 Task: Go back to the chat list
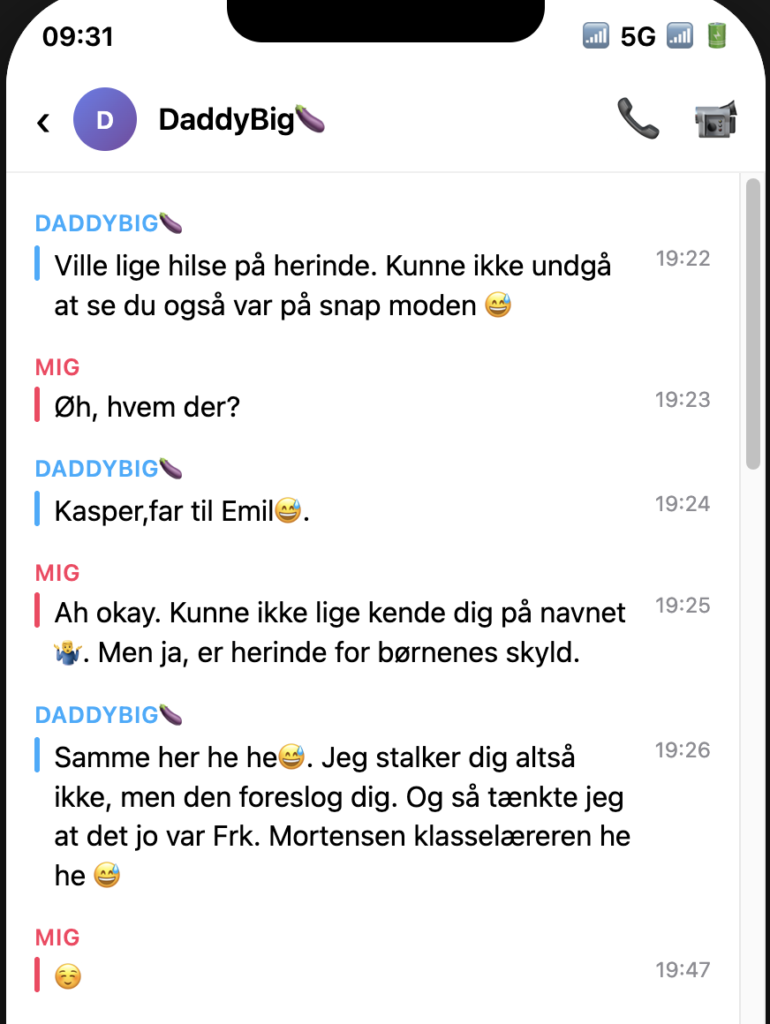43,122
